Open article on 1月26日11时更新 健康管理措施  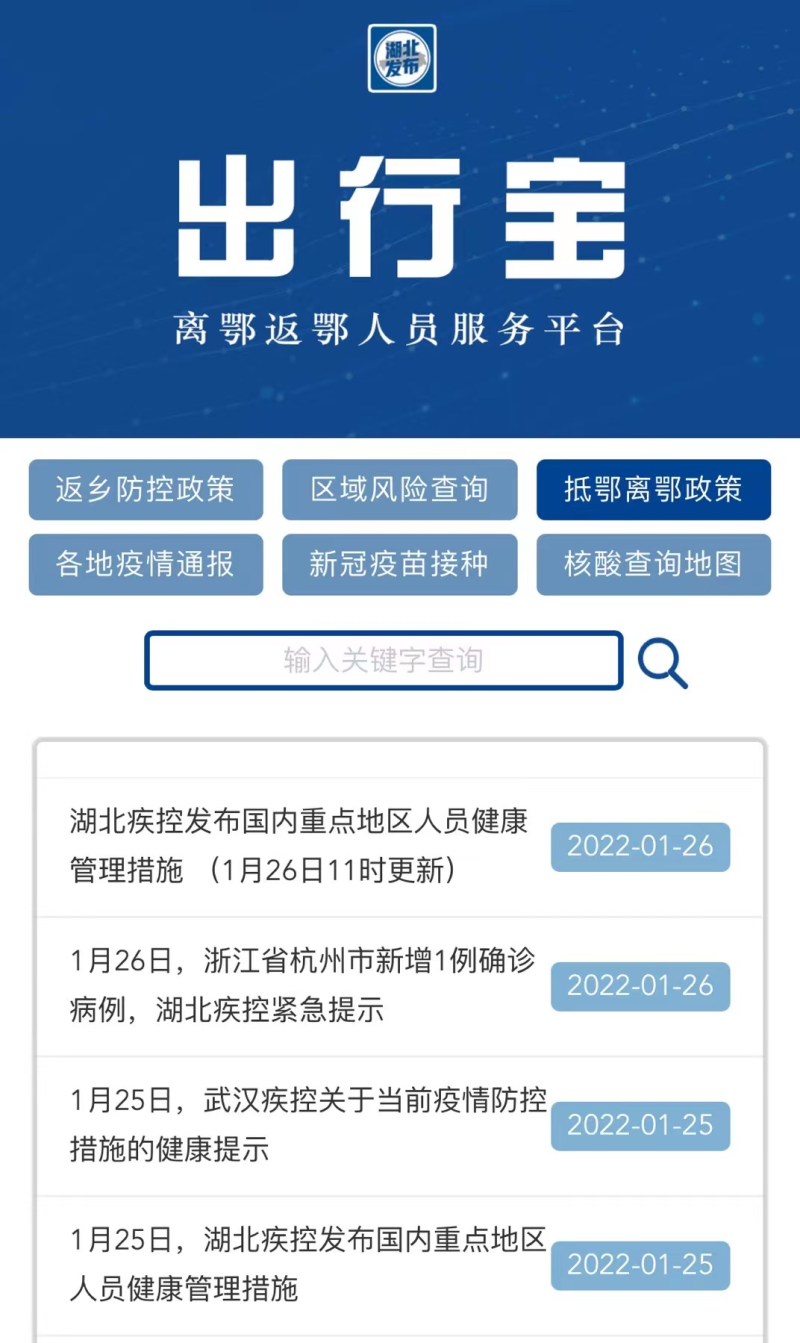(x=300, y=846)
